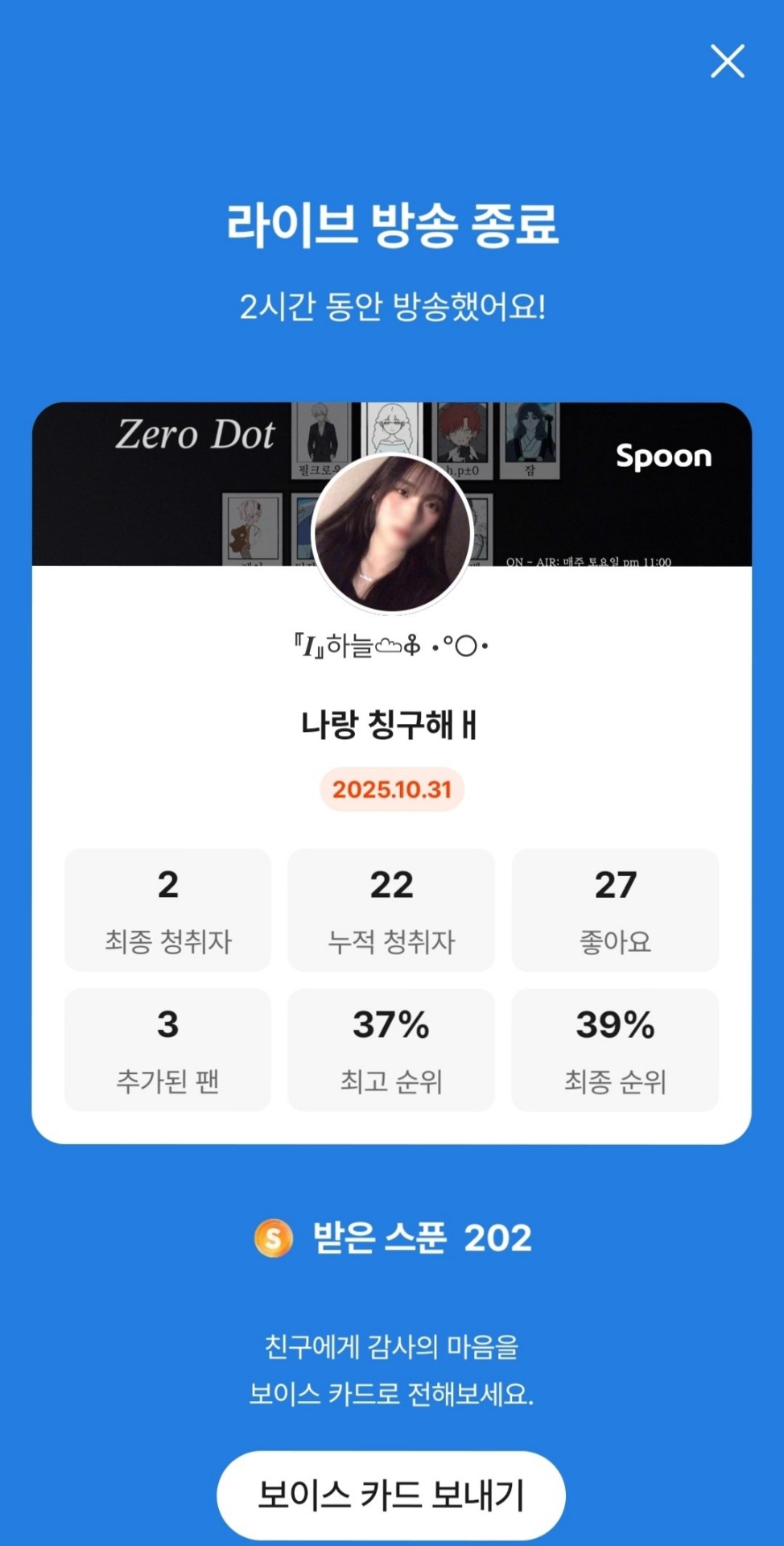Close the live broadcast ended screen
This screenshot has width=784, height=1546.
click(727, 62)
